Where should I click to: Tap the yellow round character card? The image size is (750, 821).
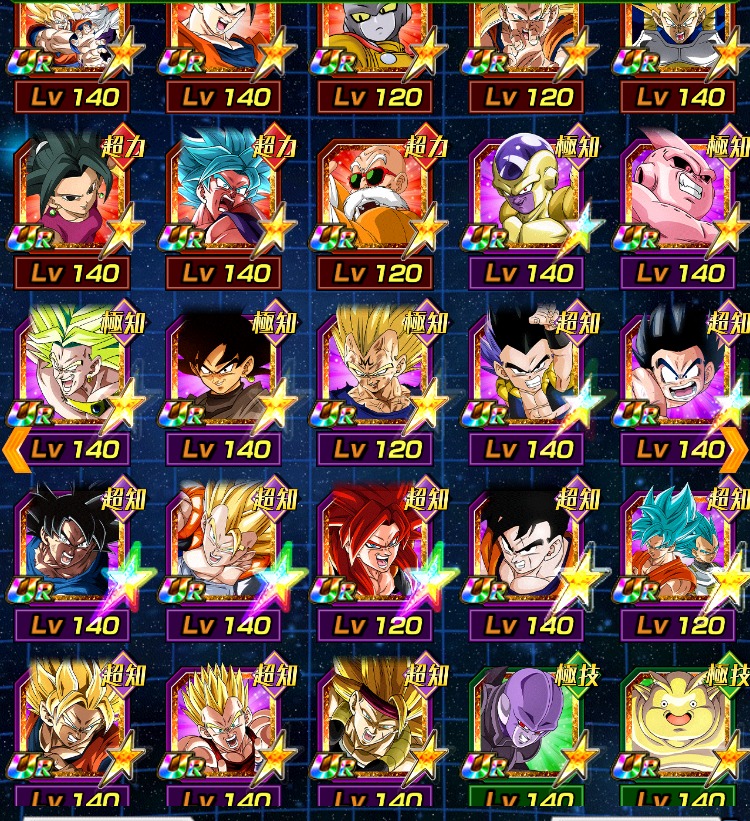click(680, 723)
